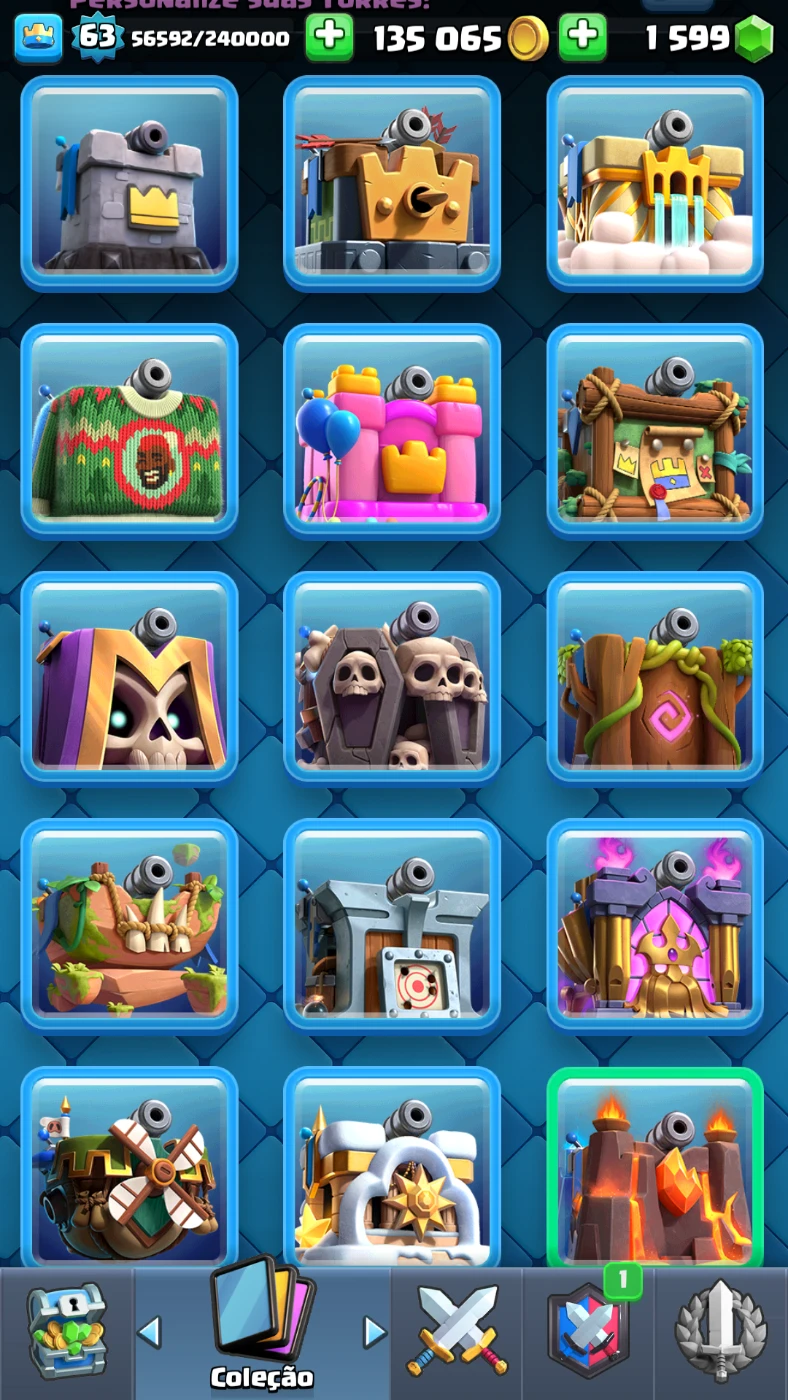Add more gold coins with the plus button
The image size is (788, 1400).
582,38
